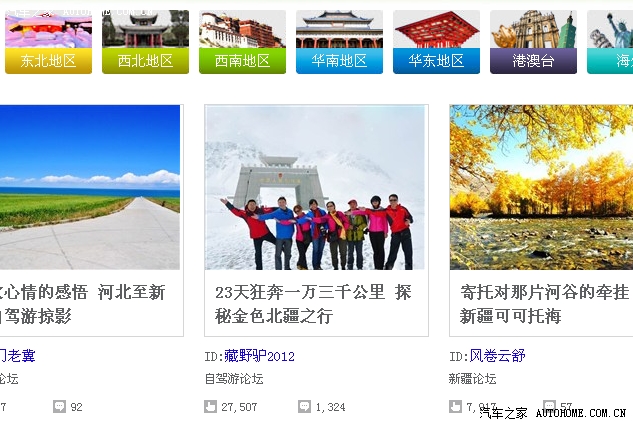Browse the 西南地区 region
Image resolution: width=633 pixels, height=422 pixels.
click(242, 60)
